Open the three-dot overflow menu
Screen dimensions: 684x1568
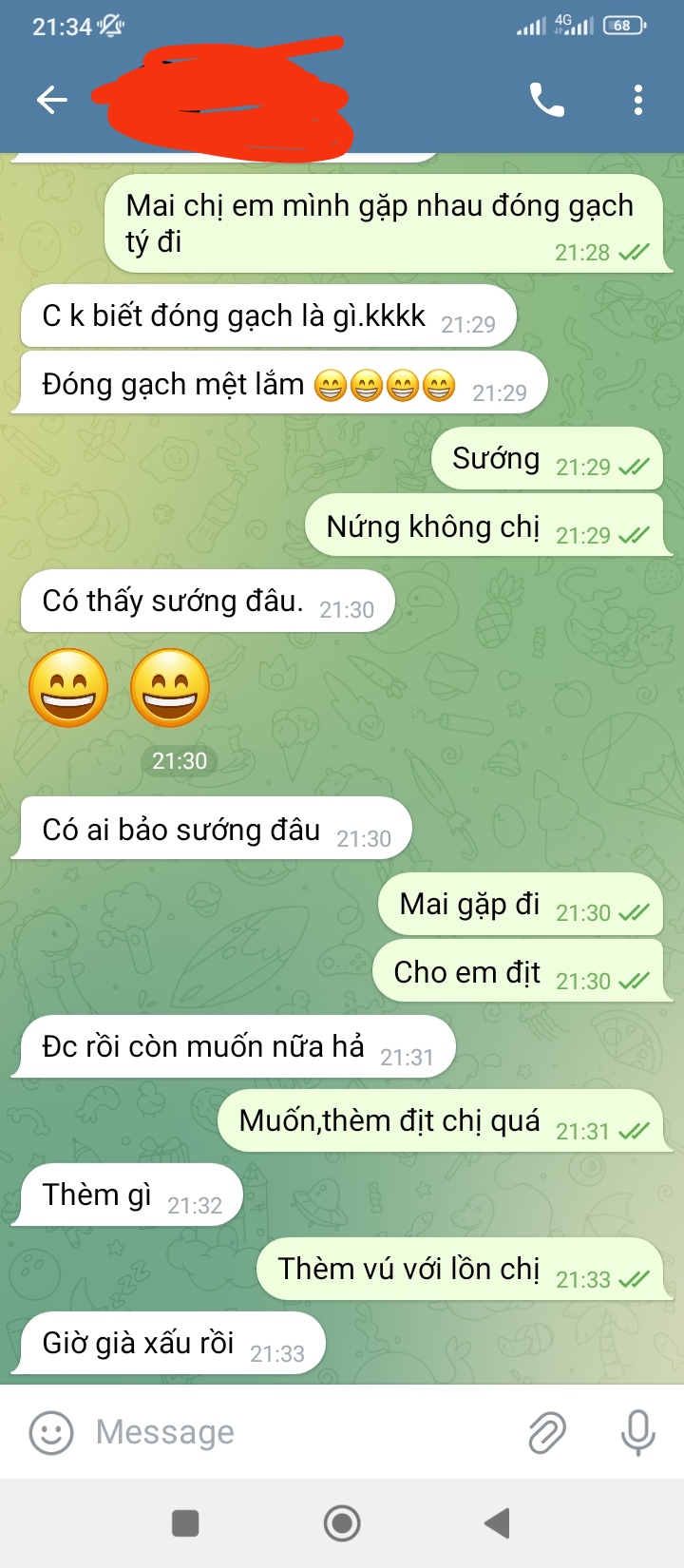coord(638,100)
